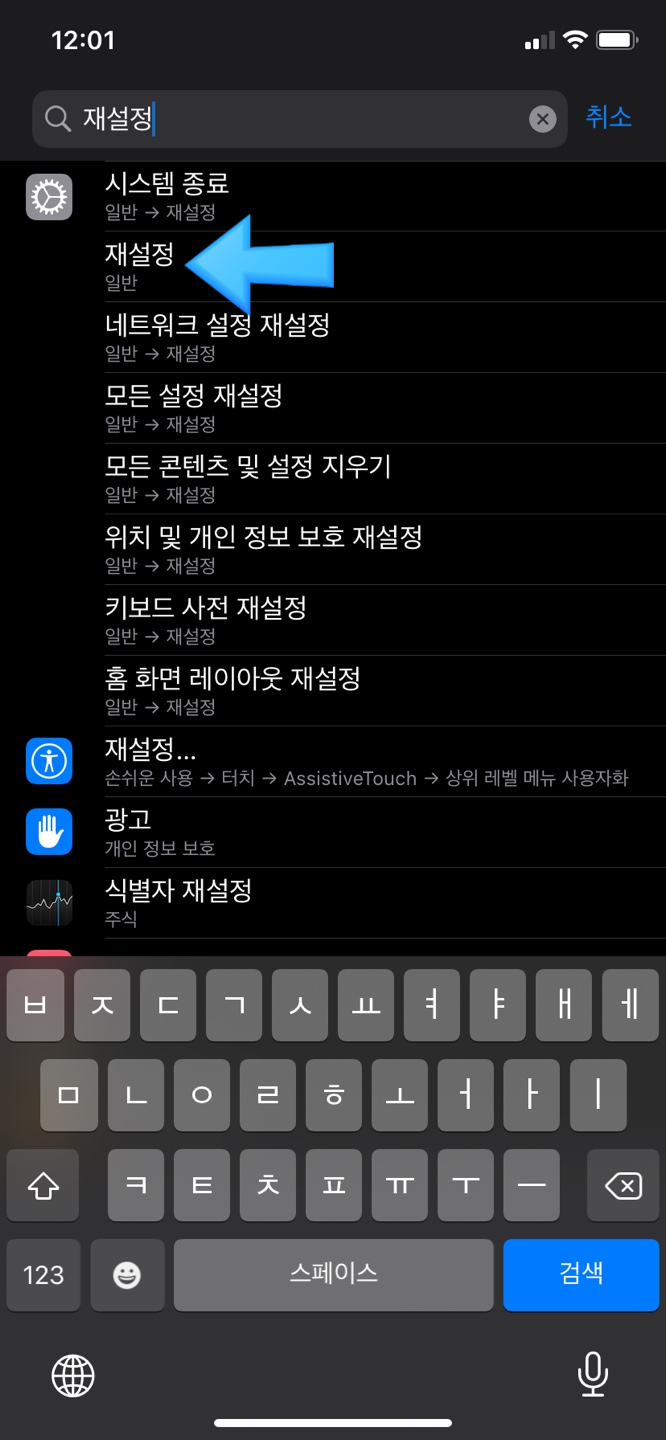This screenshot has width=666, height=1440.
Task: Select 네트워크 설정 재설정
Action: click(385, 338)
